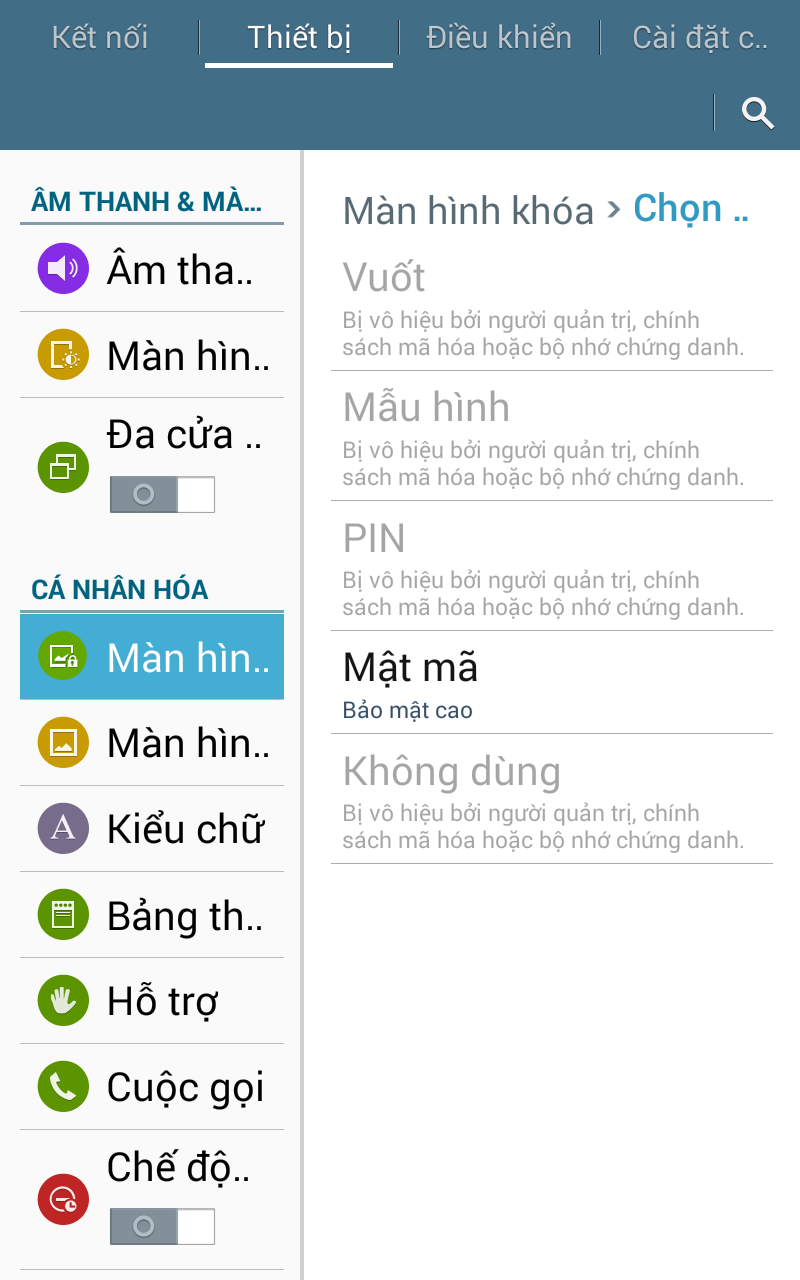Open Kiểu chữ font settings
The image size is (800, 1280).
pos(152,829)
